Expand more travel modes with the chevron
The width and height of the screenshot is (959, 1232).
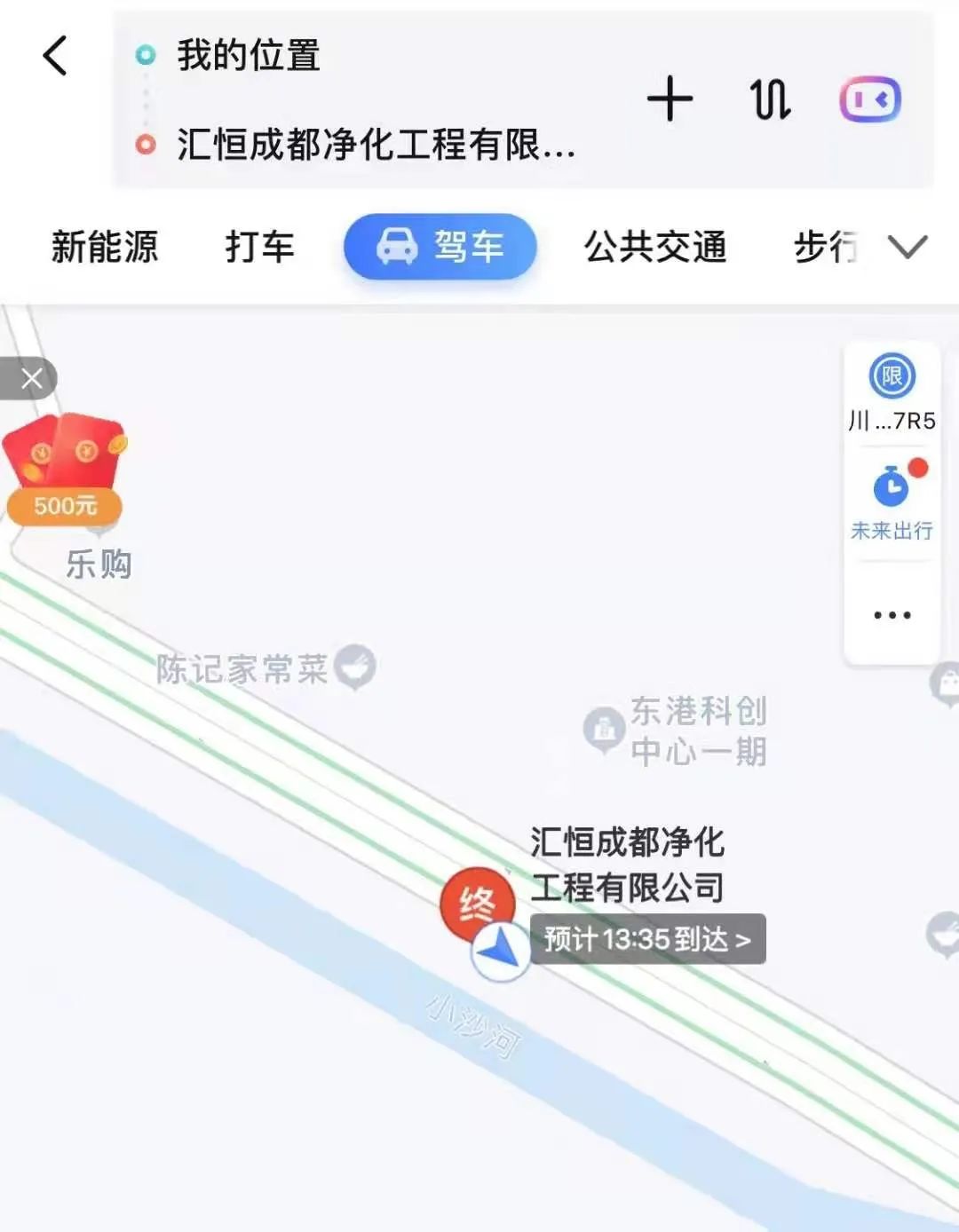(907, 247)
